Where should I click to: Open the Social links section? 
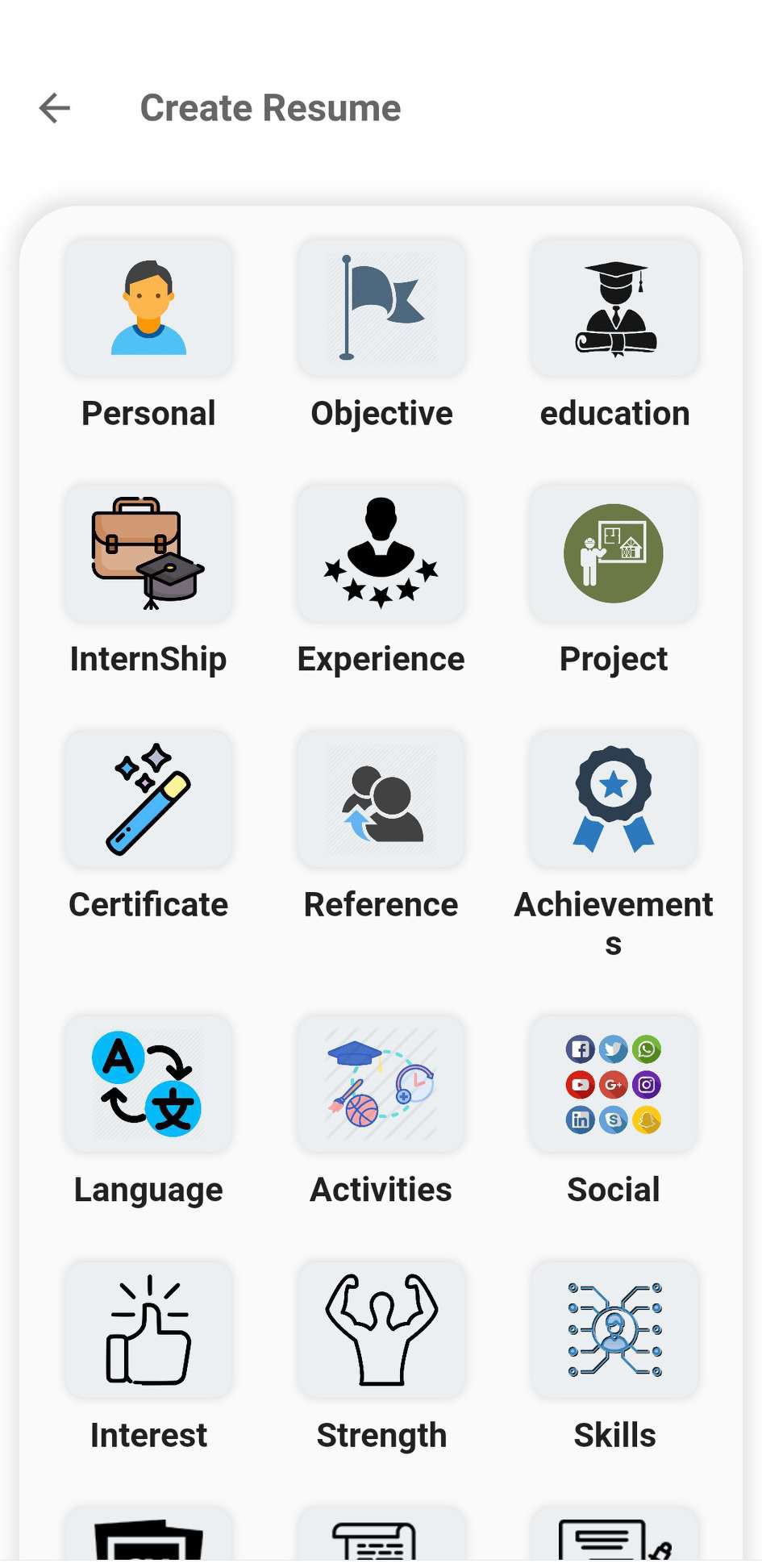(x=614, y=1085)
